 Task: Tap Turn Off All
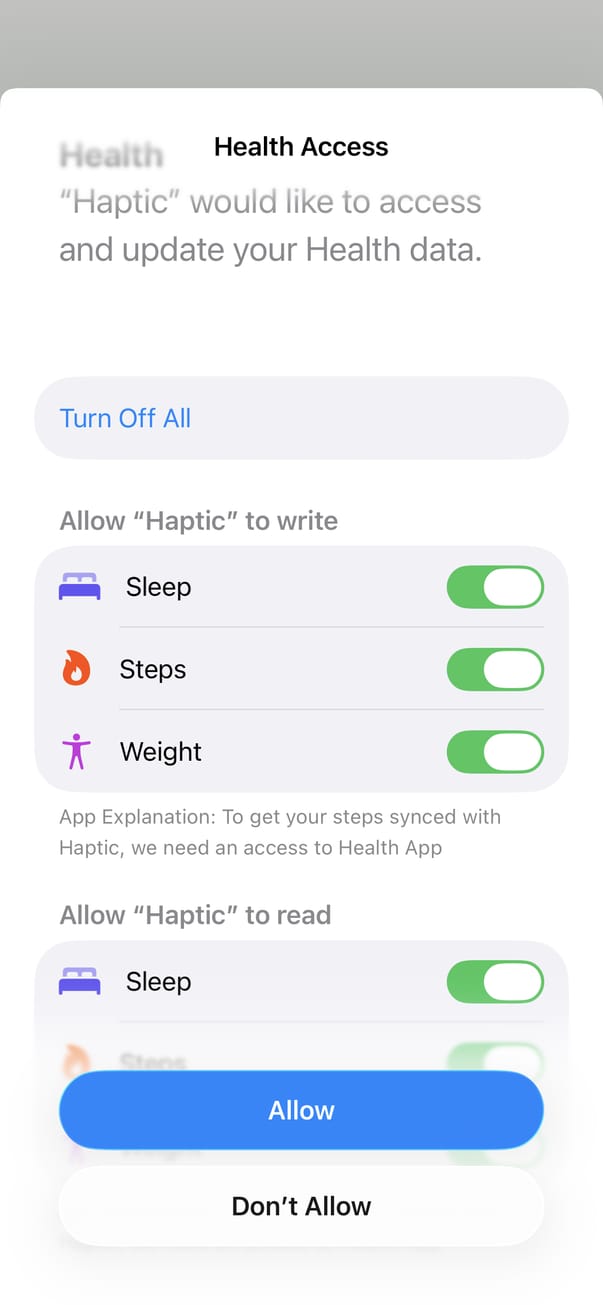point(126,418)
